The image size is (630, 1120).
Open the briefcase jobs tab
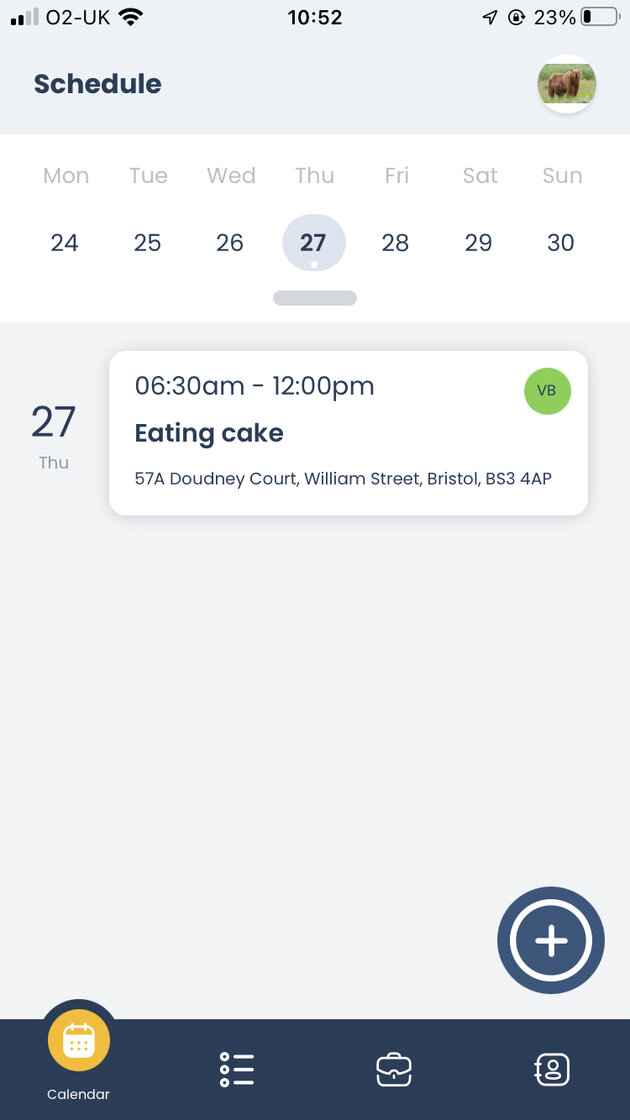(394, 1069)
